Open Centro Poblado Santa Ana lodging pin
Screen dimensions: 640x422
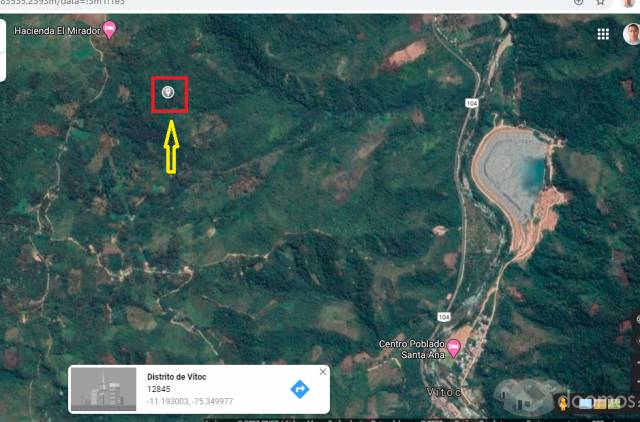tap(454, 347)
